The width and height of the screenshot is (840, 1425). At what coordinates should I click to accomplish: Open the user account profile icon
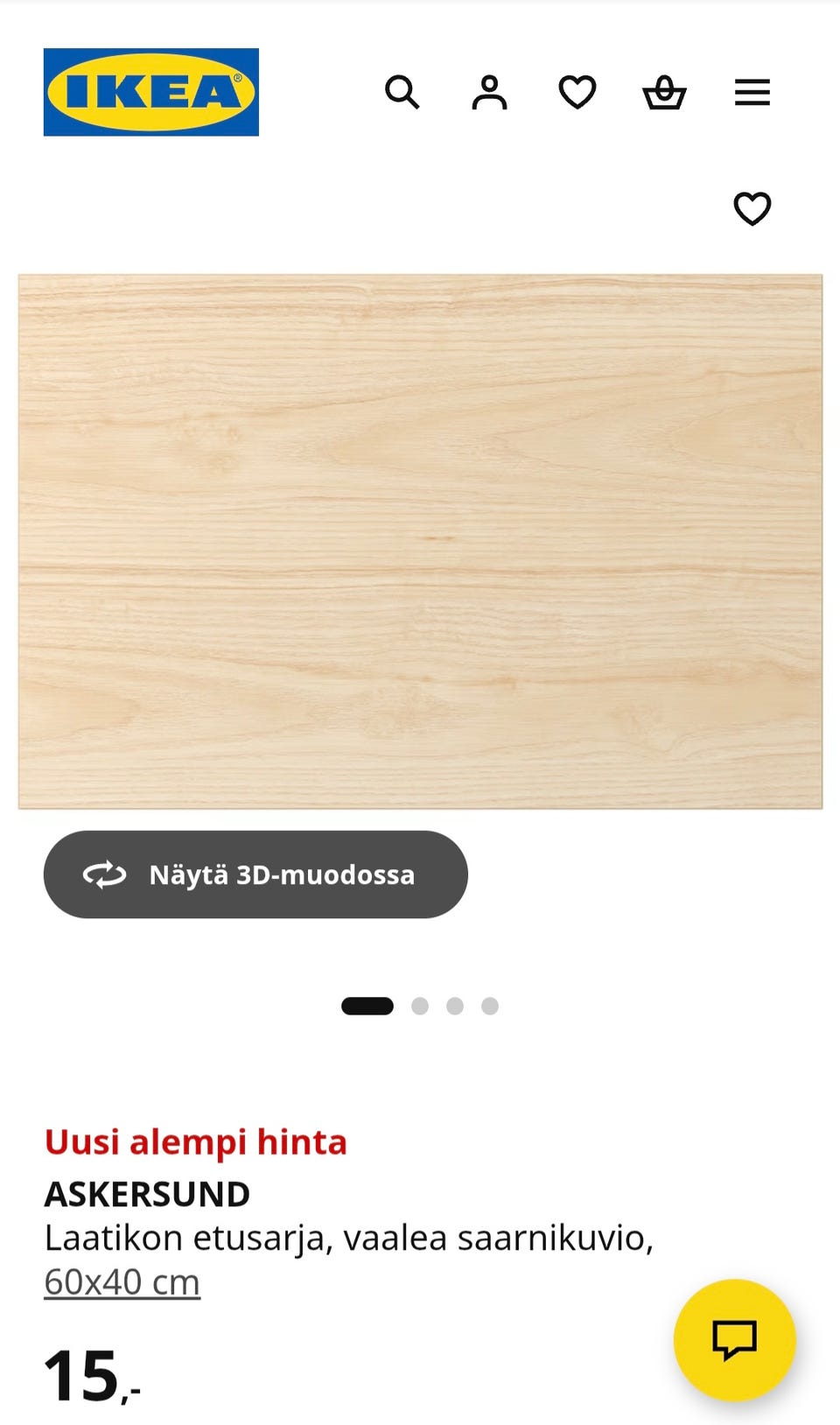(489, 92)
